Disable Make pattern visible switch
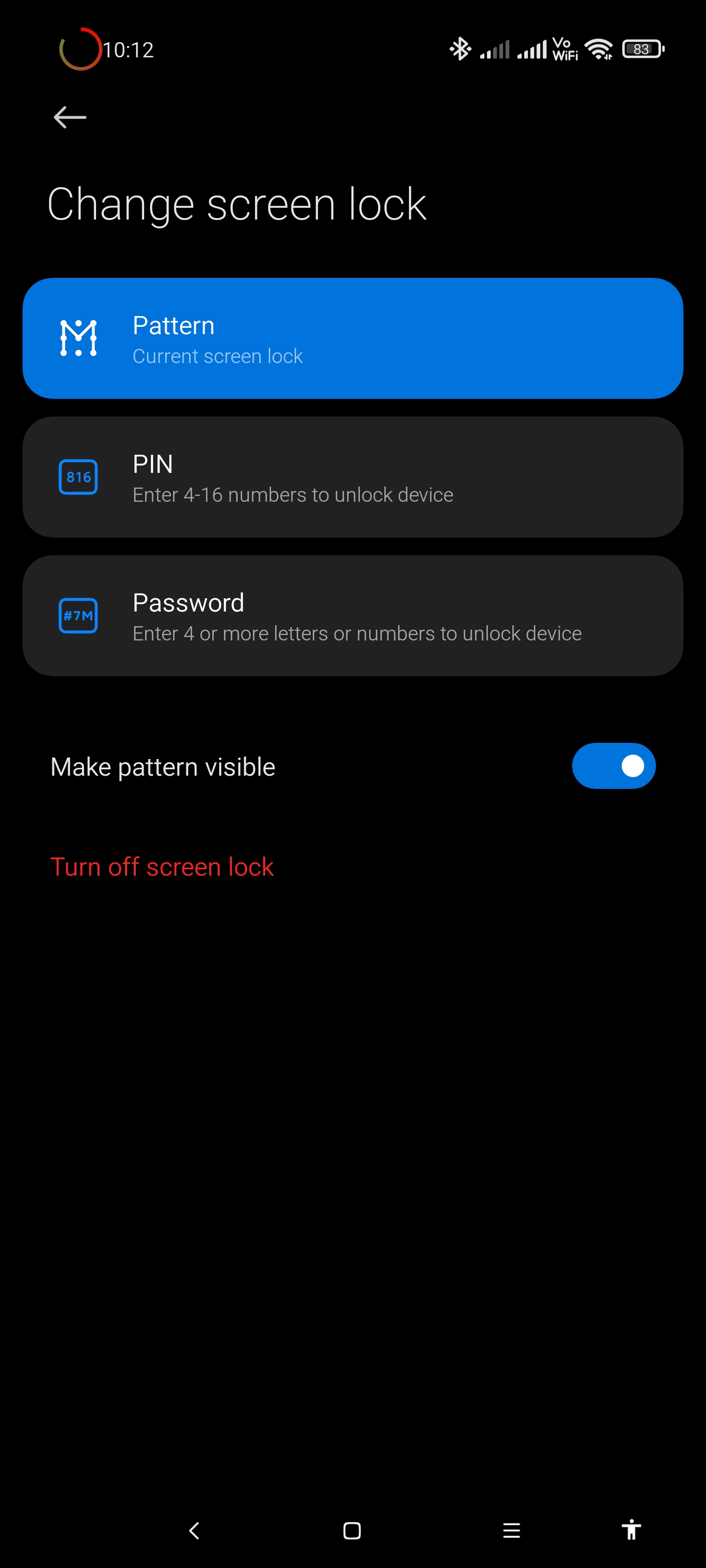Screen dimensions: 706x1568 tap(613, 766)
